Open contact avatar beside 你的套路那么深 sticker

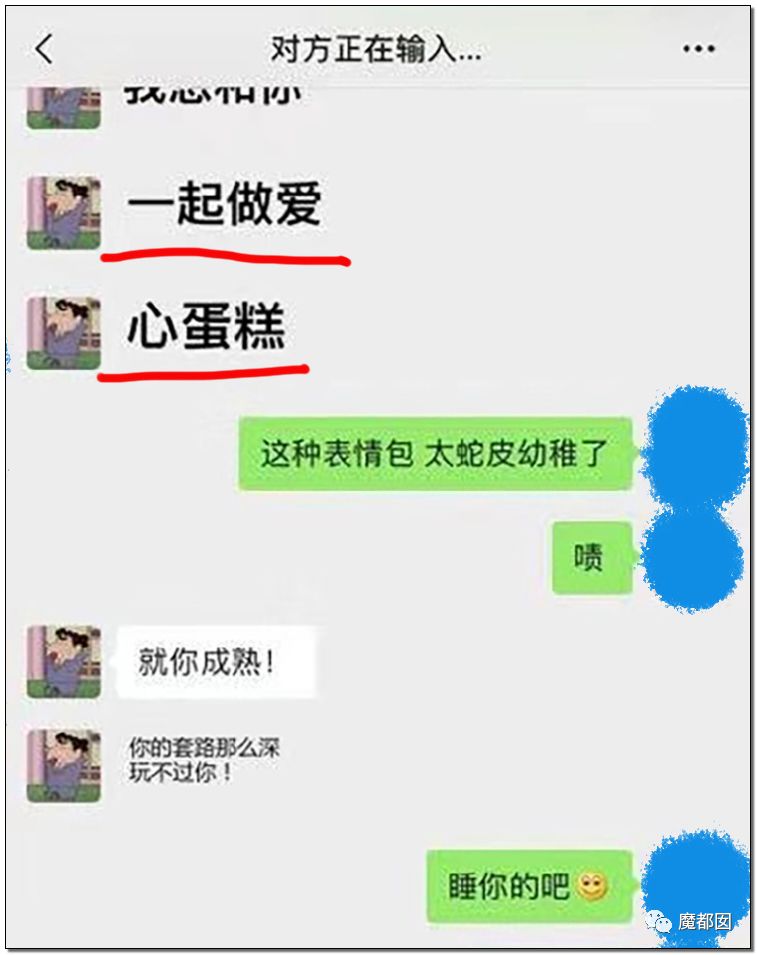63,765
